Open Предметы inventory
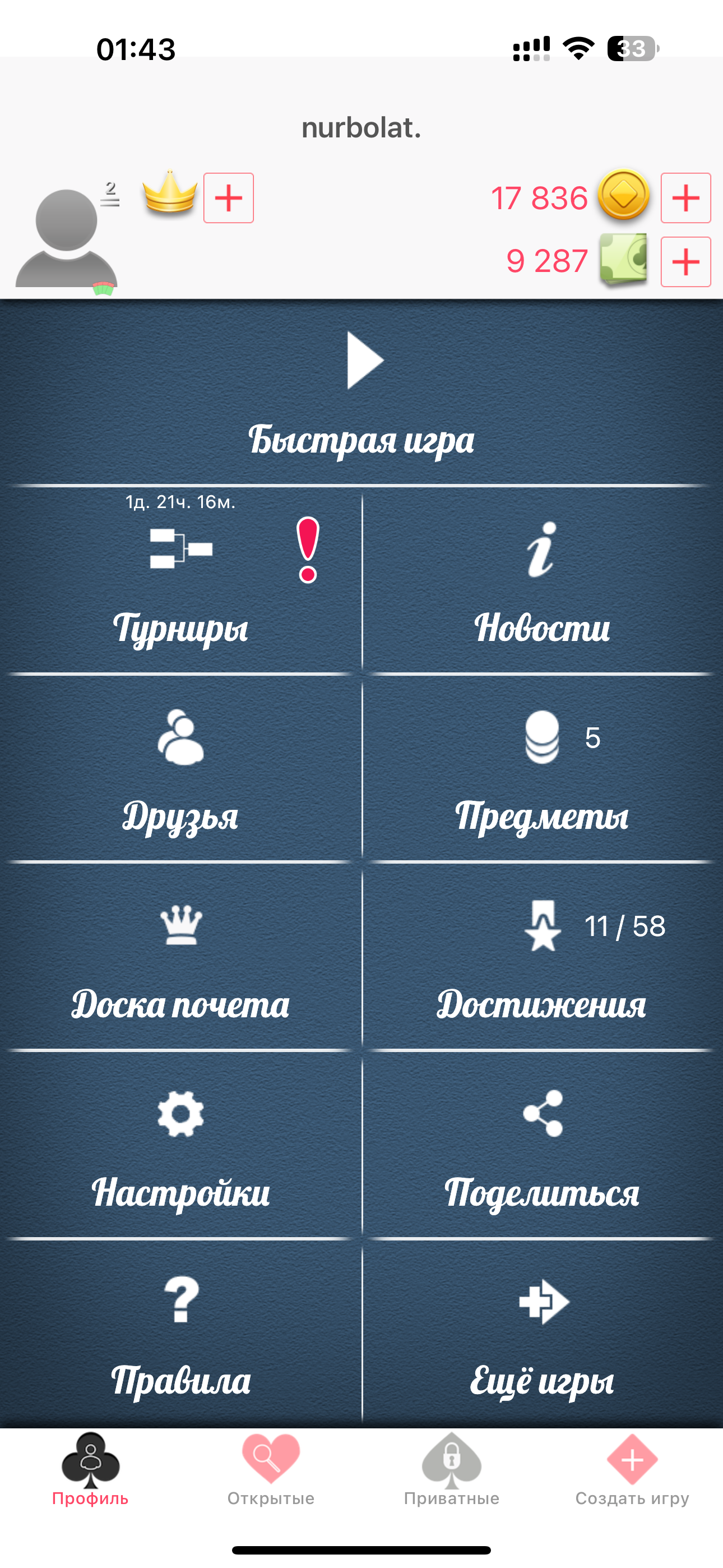723x1568 pixels. click(541, 770)
